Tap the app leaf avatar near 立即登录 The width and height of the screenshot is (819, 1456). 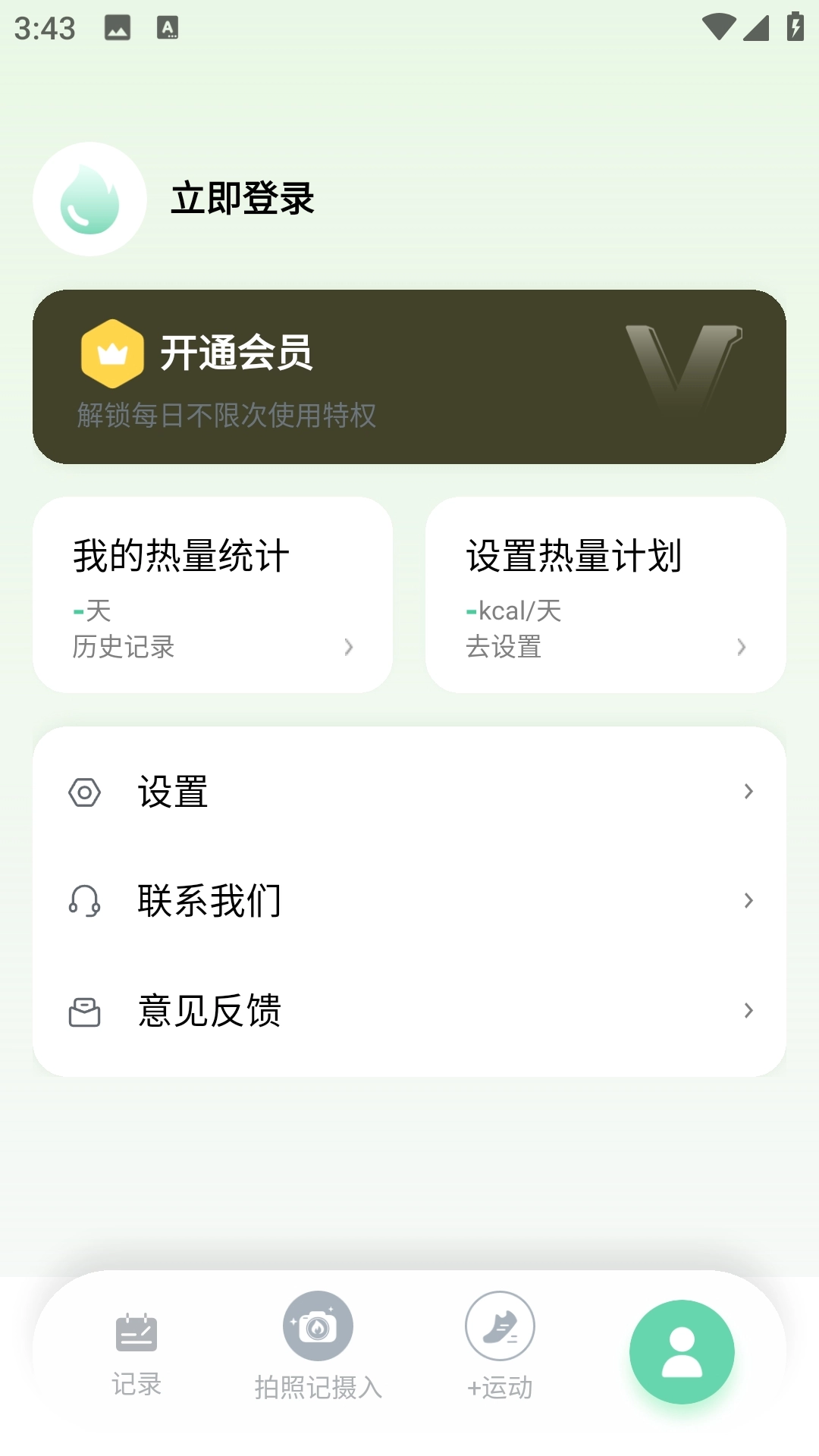(x=89, y=199)
